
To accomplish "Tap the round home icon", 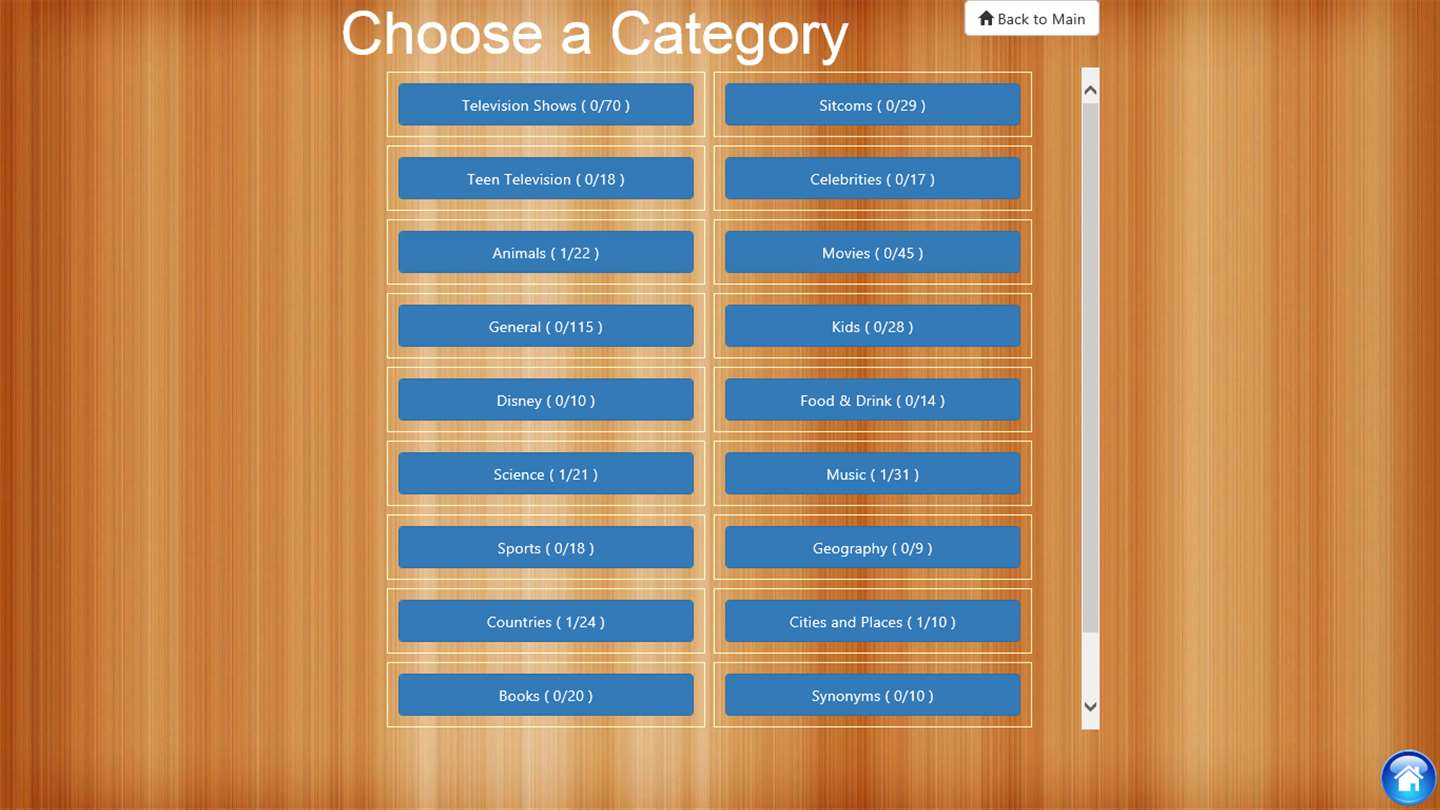I will coord(1408,778).
